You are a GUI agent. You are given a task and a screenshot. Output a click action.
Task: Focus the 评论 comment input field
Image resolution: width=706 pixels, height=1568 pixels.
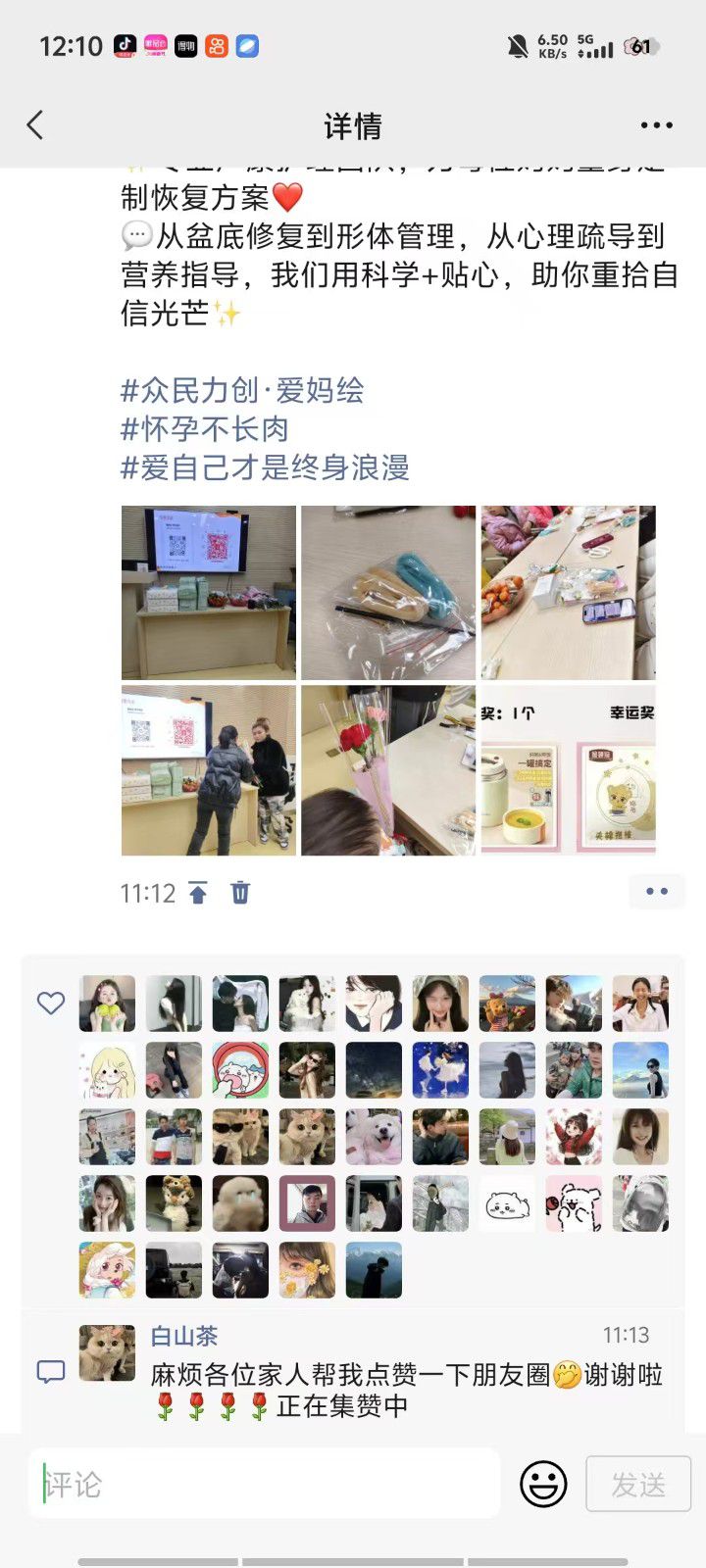click(x=265, y=1484)
